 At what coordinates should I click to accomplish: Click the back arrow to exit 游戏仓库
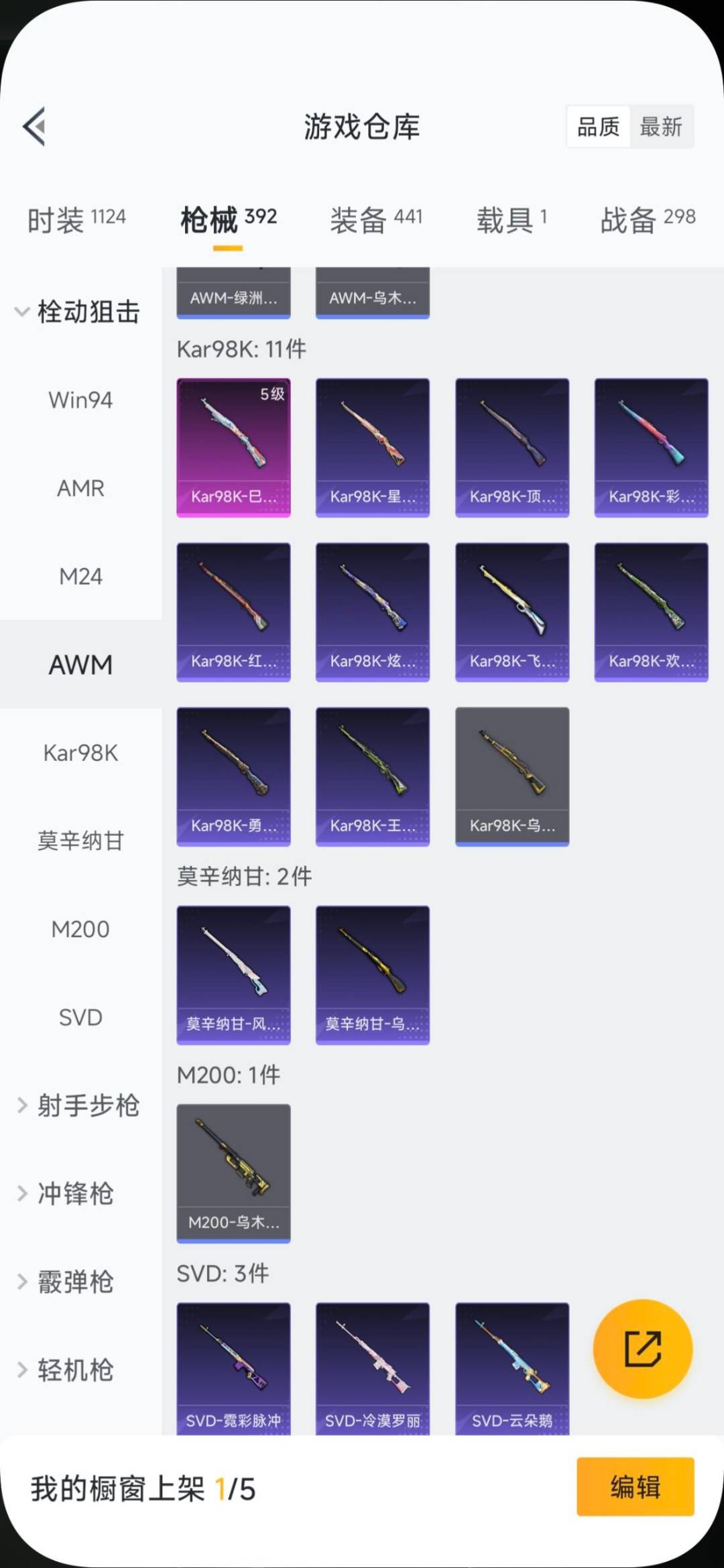click(x=34, y=127)
